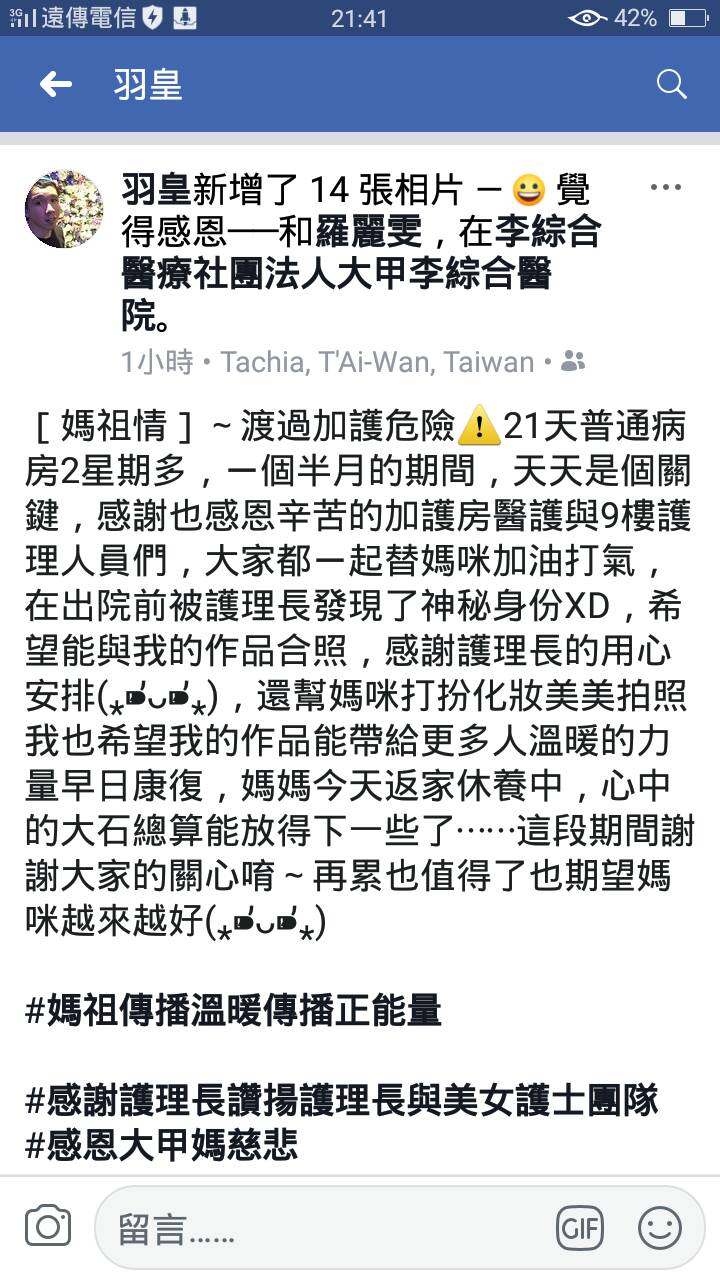View posts tagged #感恩大甲媽慈悲
This screenshot has height=1280, width=720.
[x=162, y=1145]
